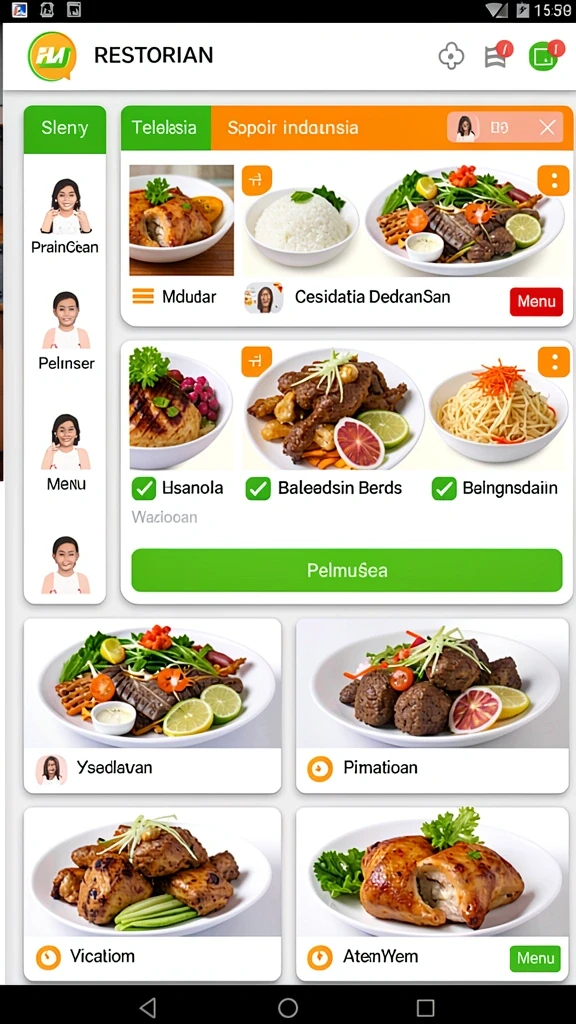Select Pelinser in the side panel
576x1024 pixels.
point(66,331)
